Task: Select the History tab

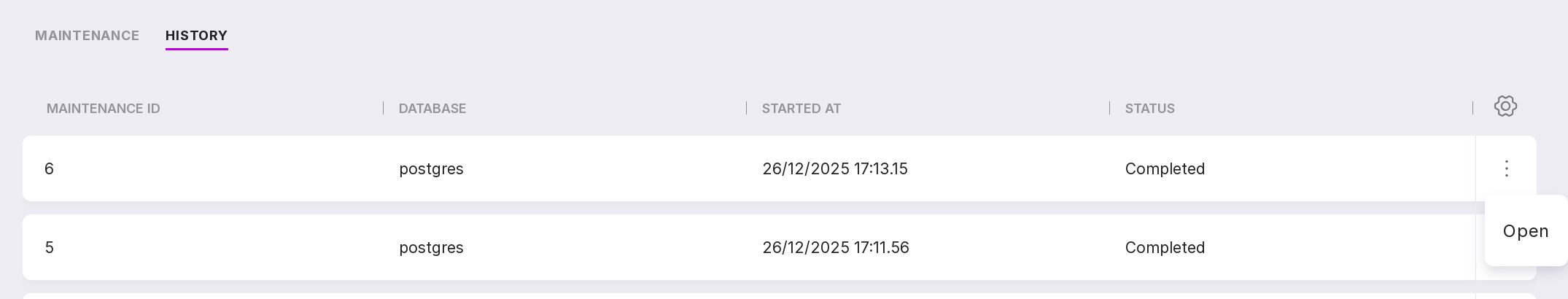Action: coord(196,36)
